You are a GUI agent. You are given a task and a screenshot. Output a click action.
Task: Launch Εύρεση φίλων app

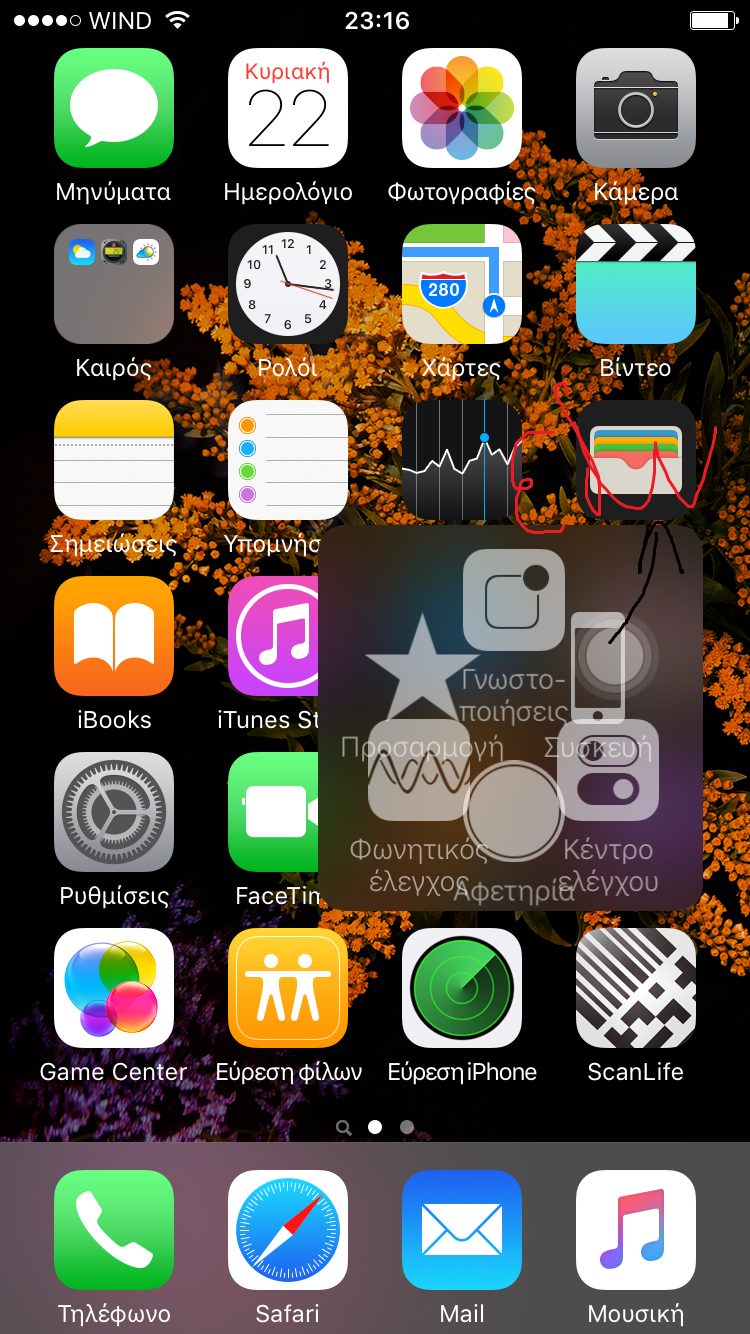[288, 988]
